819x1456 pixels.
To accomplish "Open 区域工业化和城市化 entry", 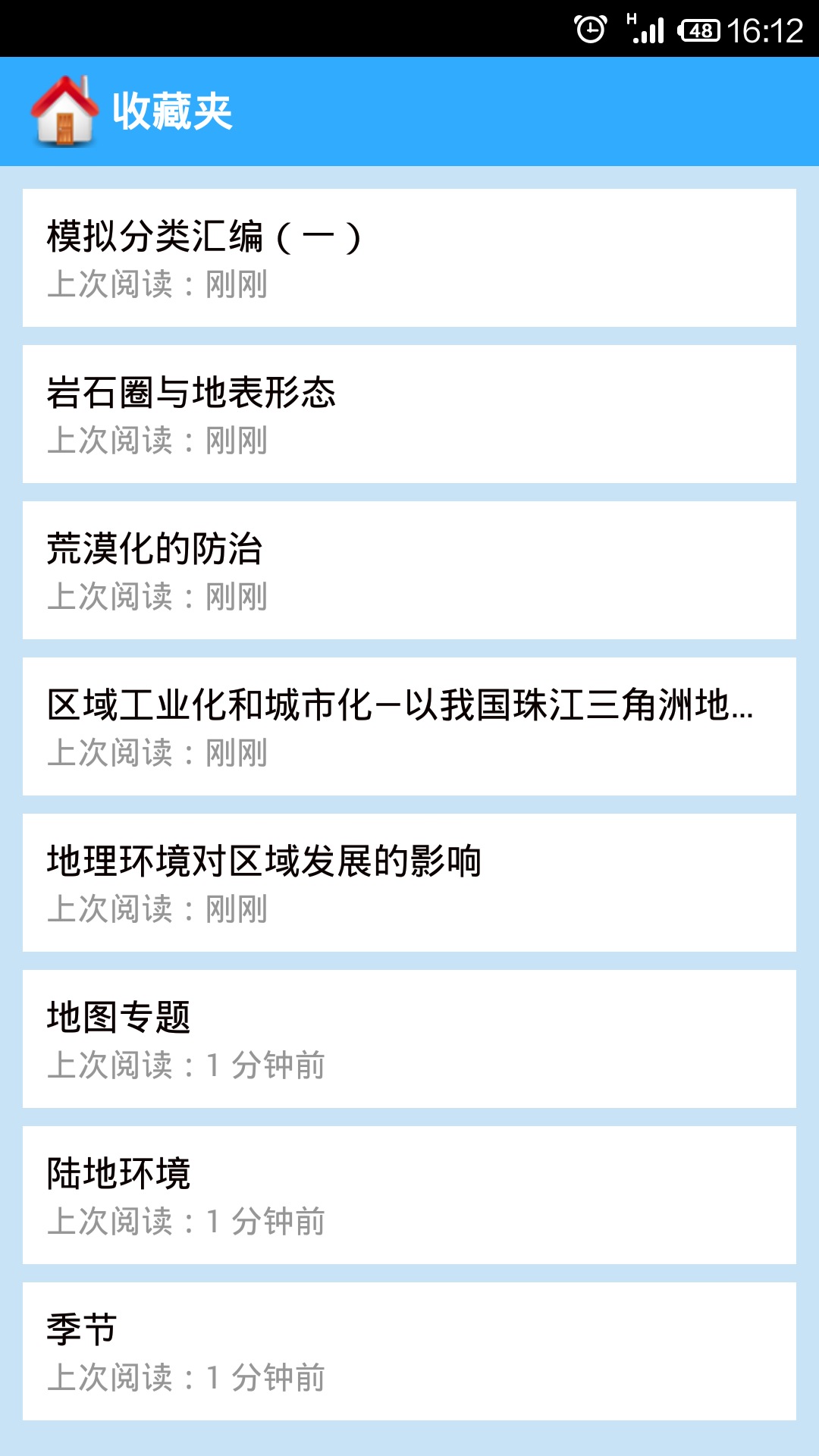I will (x=409, y=726).
